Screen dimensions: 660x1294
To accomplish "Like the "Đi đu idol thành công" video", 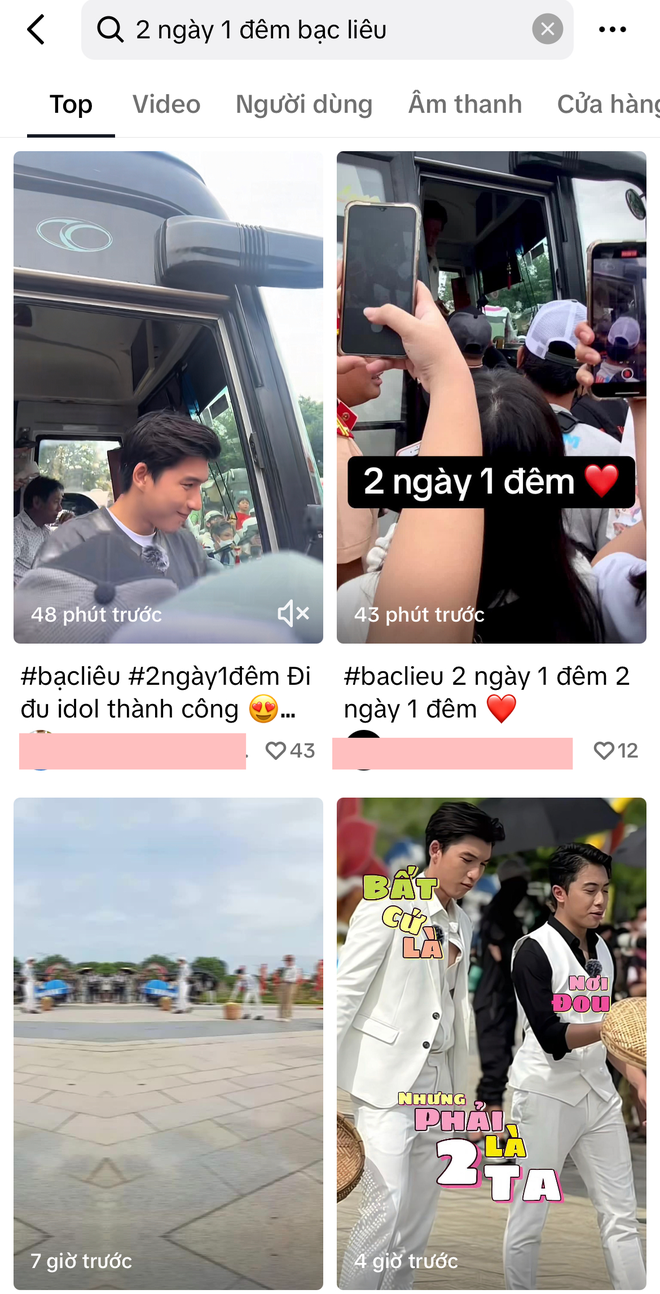I will [277, 751].
